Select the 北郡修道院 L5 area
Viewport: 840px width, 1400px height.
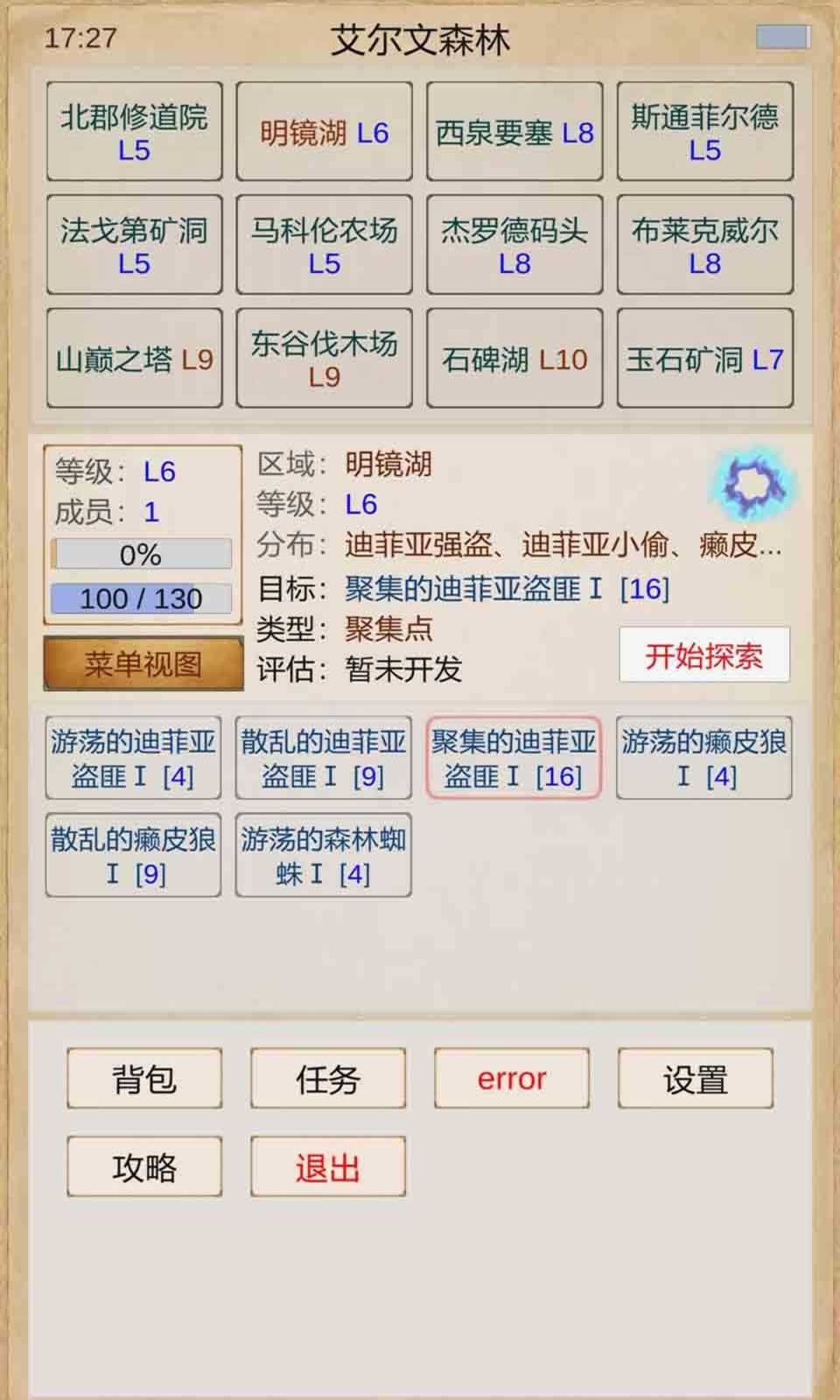tap(134, 132)
